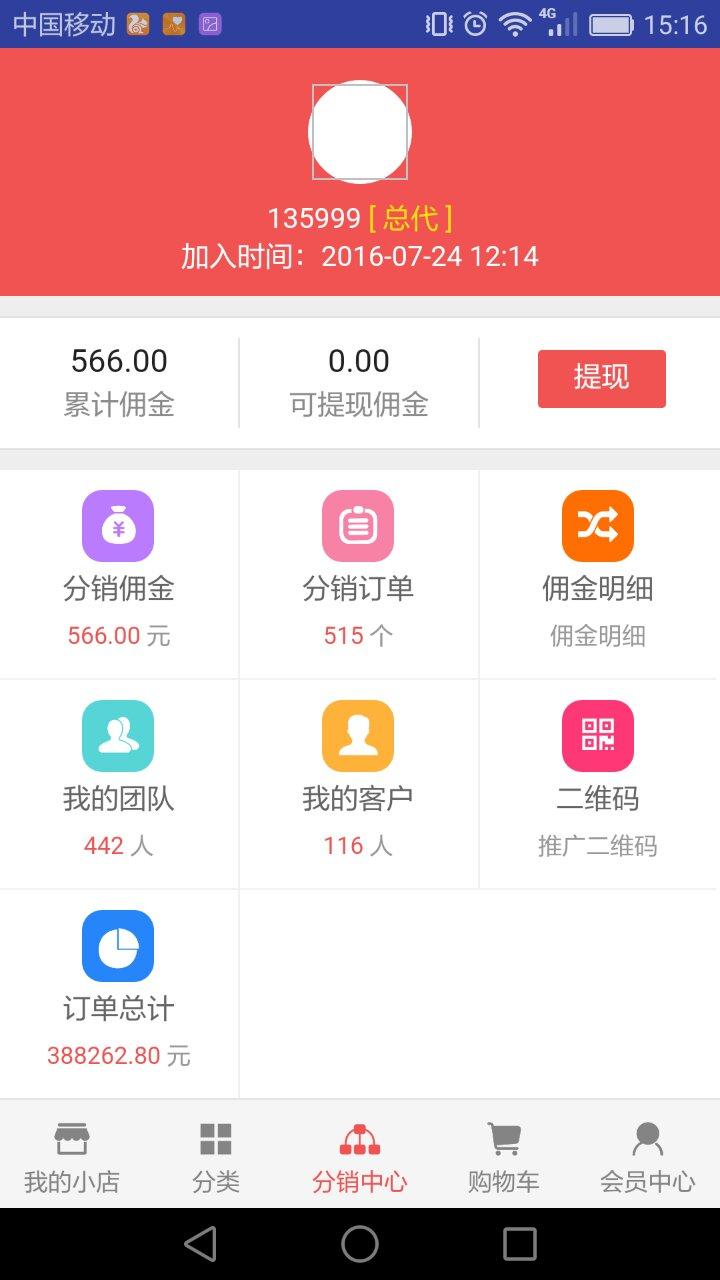The image size is (720, 1280).
Task: Switch to 我的小店 tab
Action: click(72, 1157)
